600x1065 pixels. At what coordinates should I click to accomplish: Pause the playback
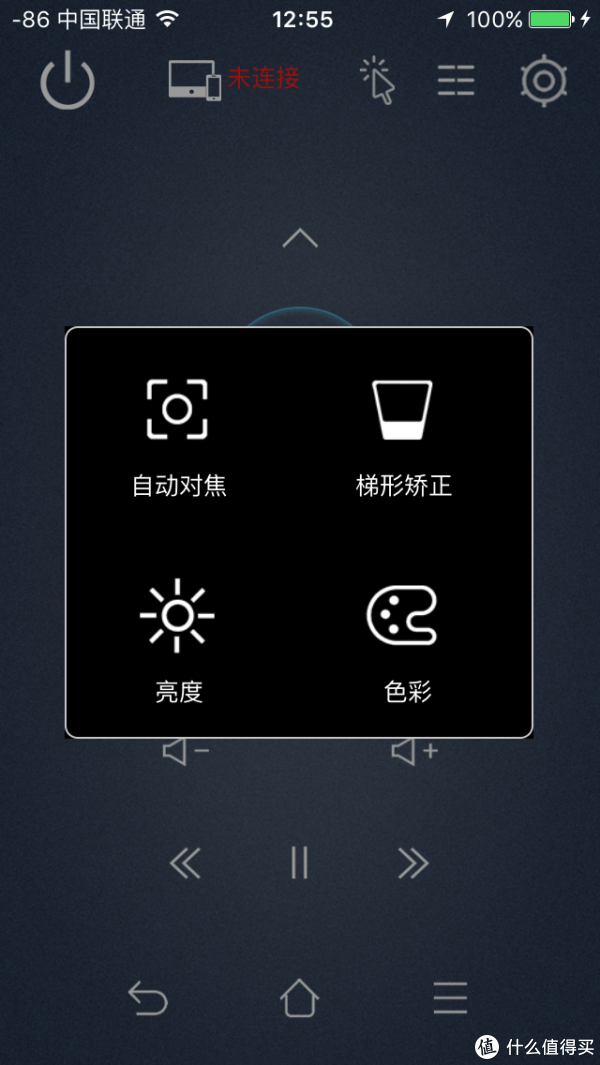pyautogui.click(x=299, y=863)
